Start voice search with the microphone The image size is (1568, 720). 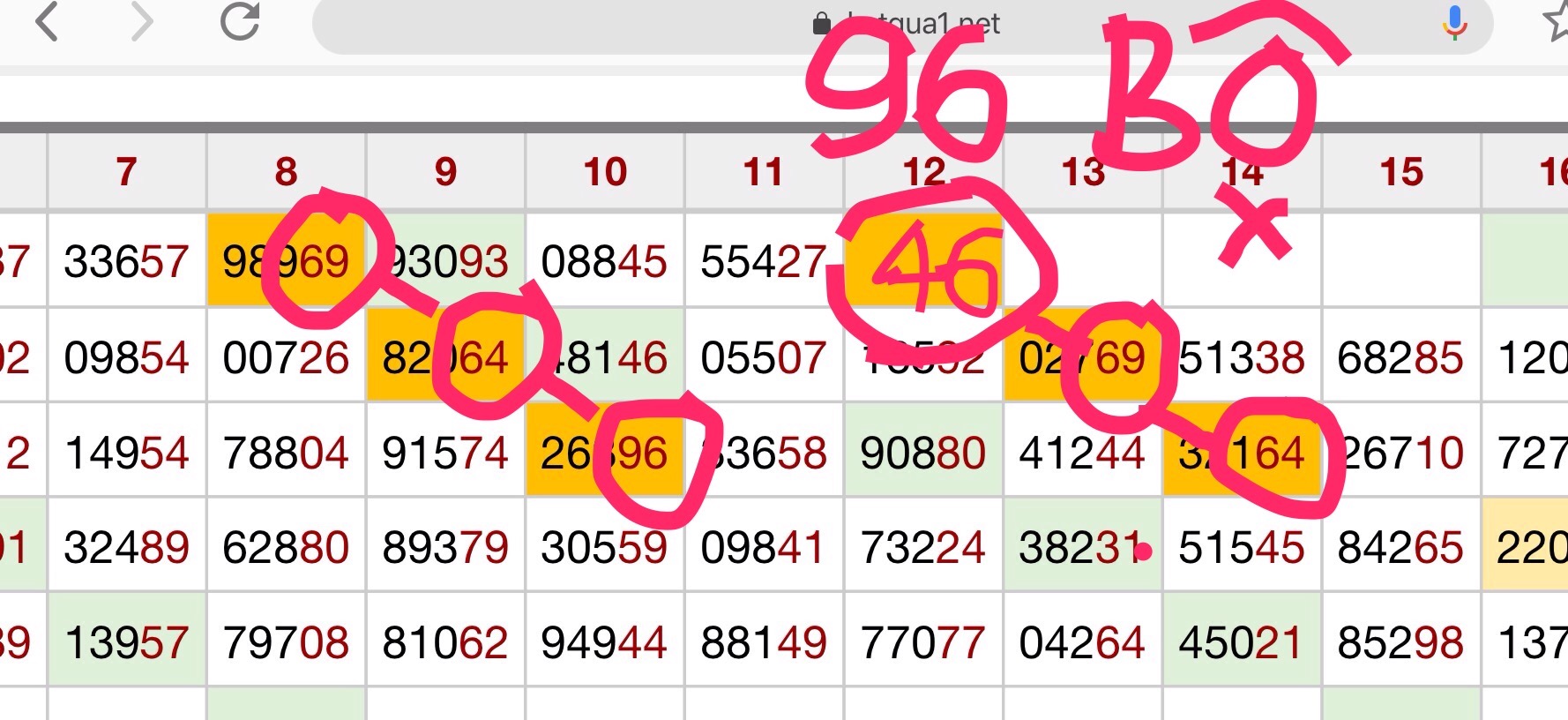click(1455, 23)
